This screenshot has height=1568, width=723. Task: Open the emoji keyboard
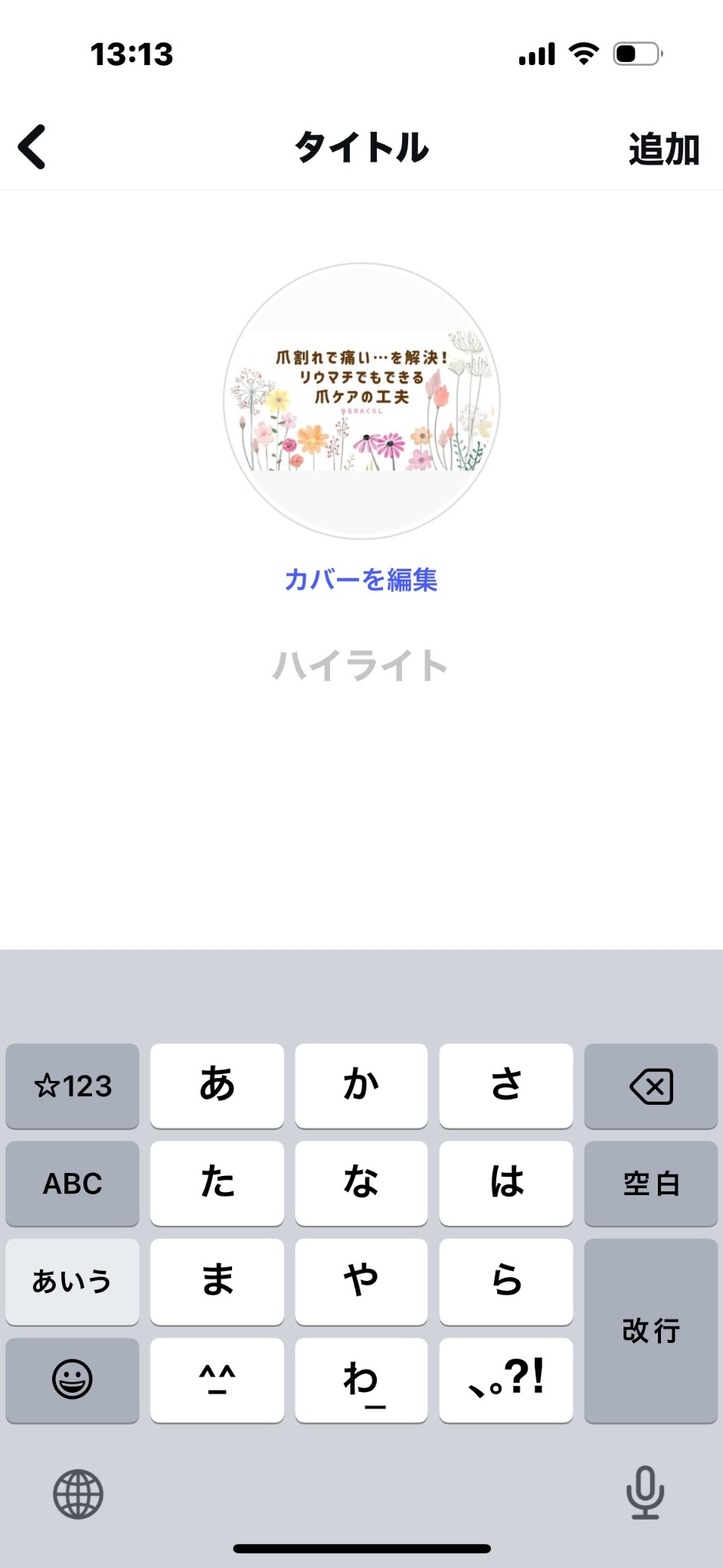pos(72,1380)
